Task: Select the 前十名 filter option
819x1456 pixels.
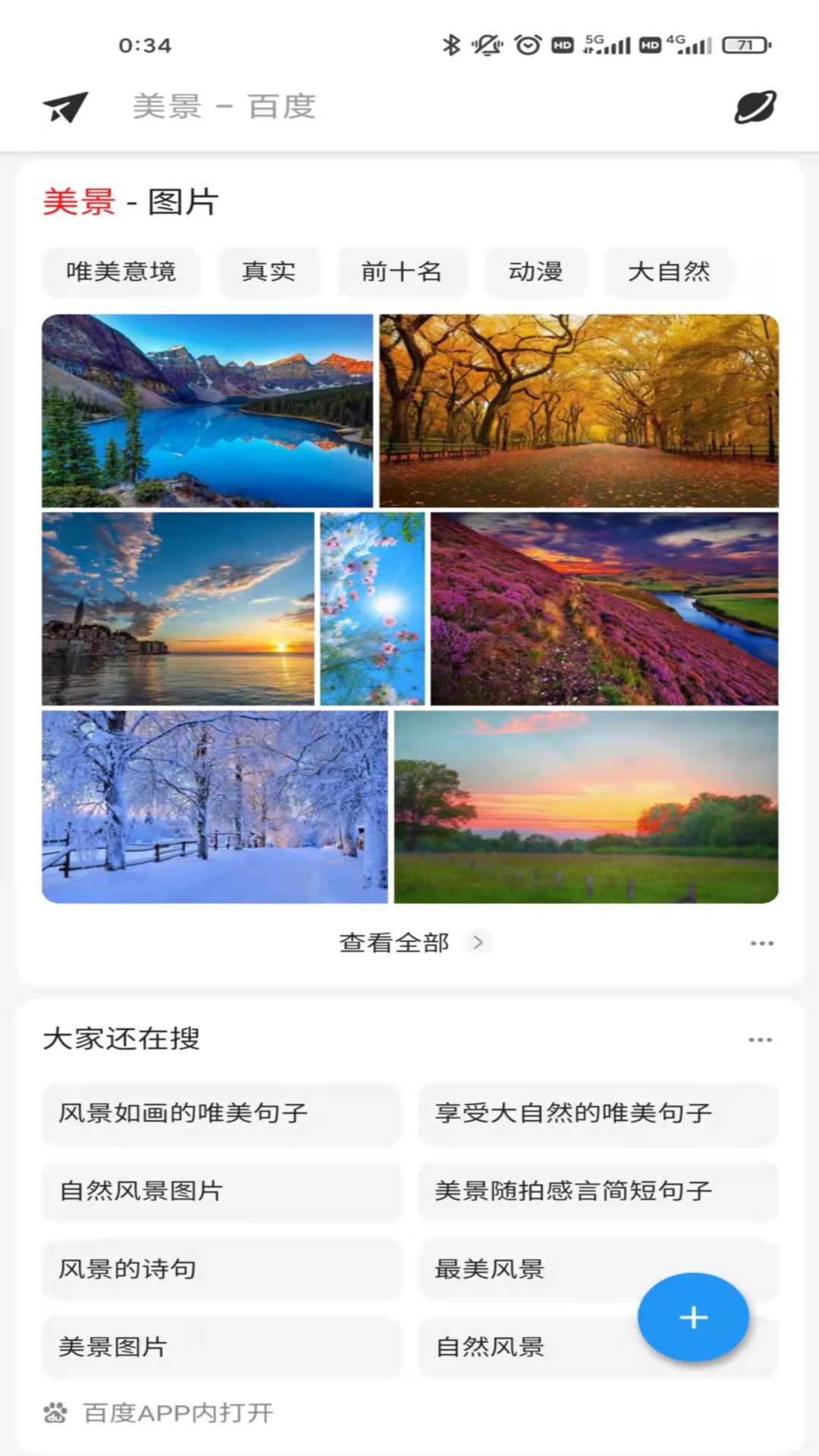Action: (x=402, y=272)
